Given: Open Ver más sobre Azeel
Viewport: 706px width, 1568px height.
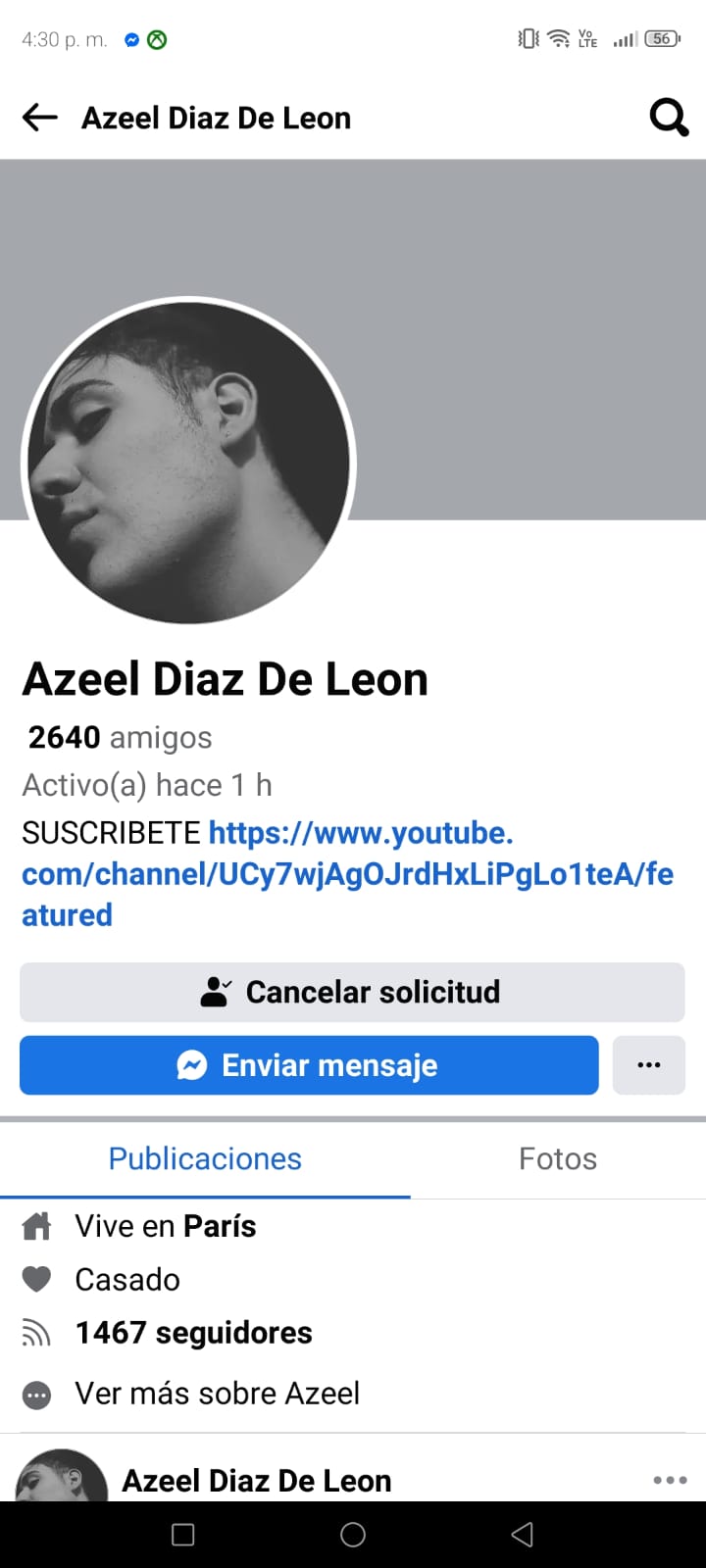Looking at the screenshot, I should (217, 1393).
